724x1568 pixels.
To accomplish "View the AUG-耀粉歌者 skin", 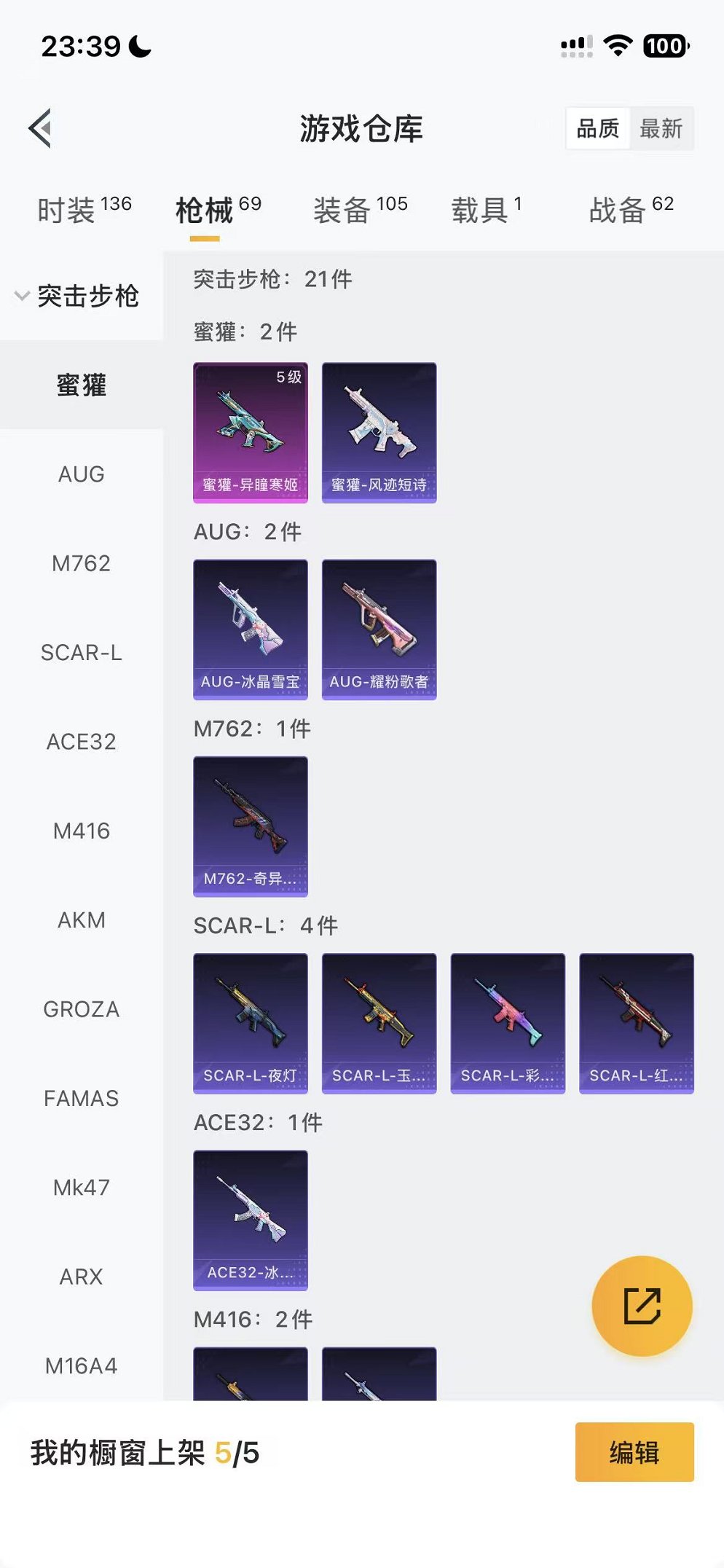I will [379, 629].
